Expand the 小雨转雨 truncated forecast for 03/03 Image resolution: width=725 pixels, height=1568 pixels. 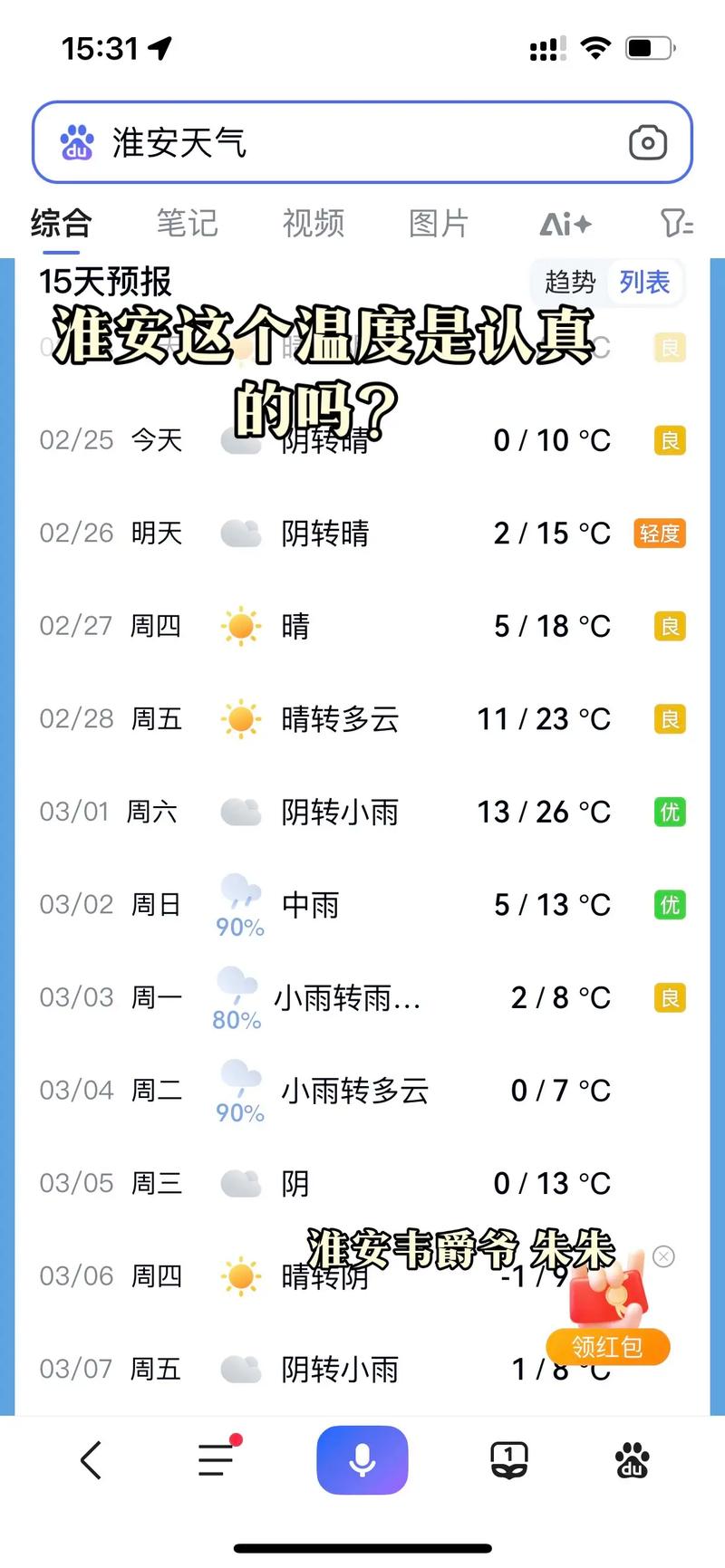tap(346, 998)
